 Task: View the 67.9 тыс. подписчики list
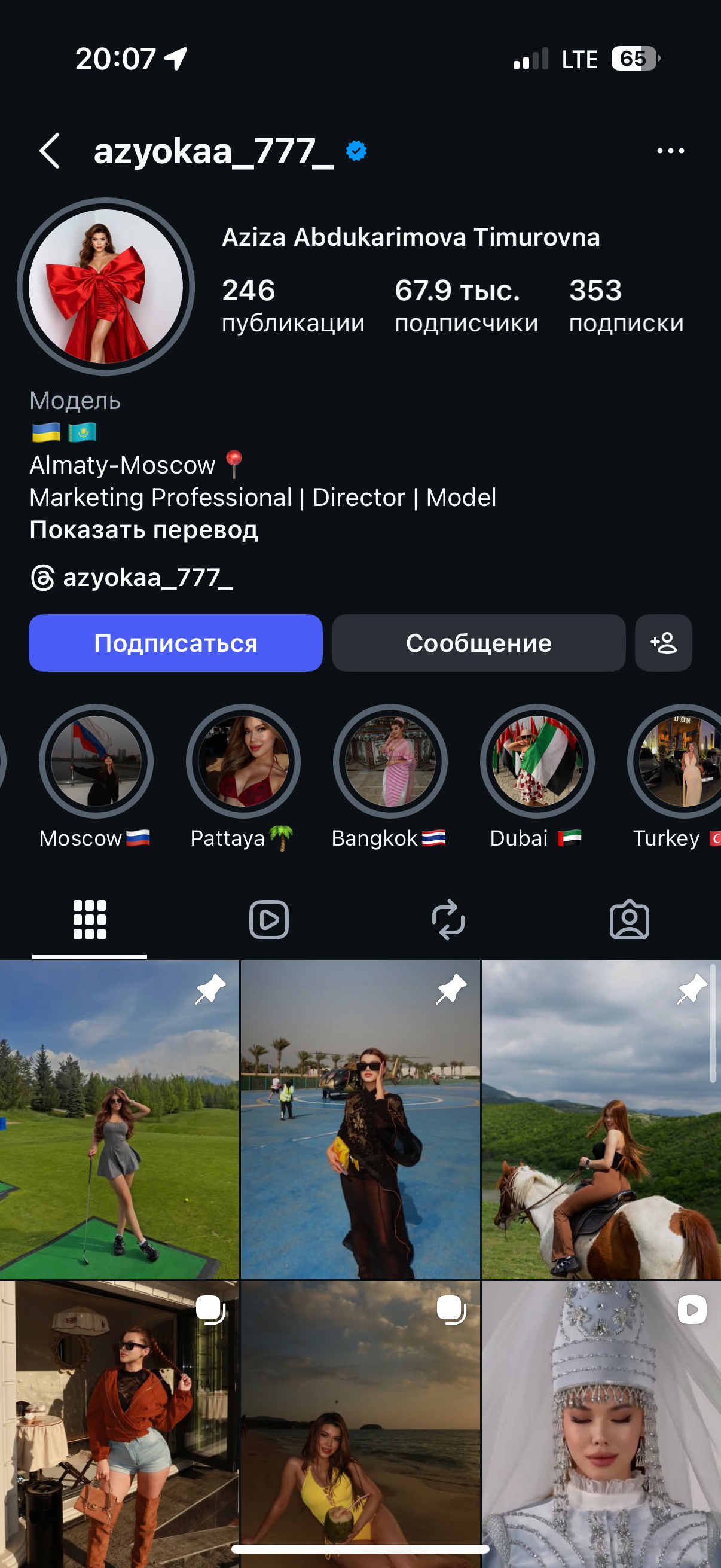[x=466, y=306]
